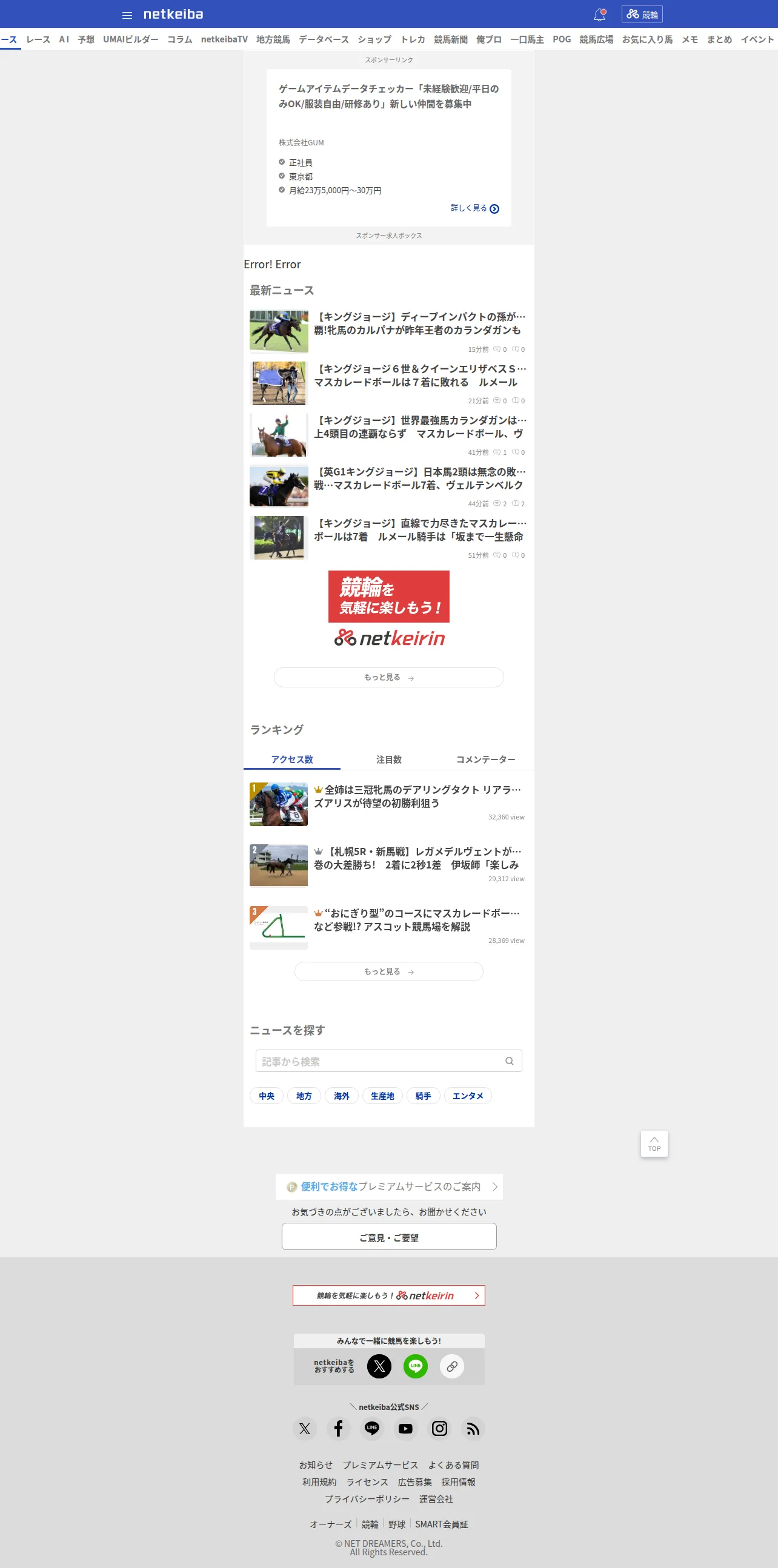Tap the ご意見・ご要望 button
The image size is (778, 1568).
pyautogui.click(x=389, y=1237)
